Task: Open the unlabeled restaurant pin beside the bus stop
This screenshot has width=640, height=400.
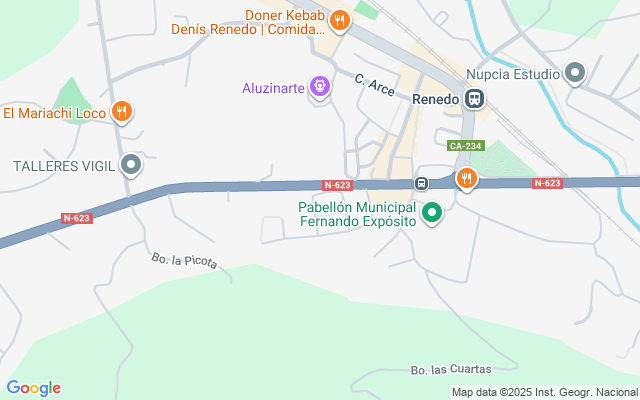Action: [x=465, y=180]
